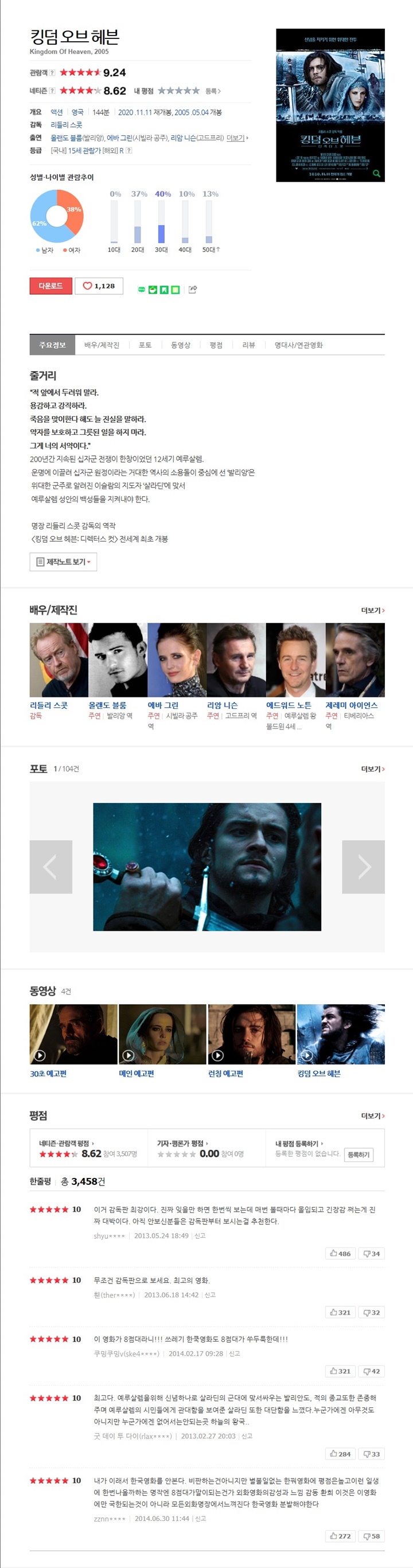Like the movie with the heart button

point(99,286)
